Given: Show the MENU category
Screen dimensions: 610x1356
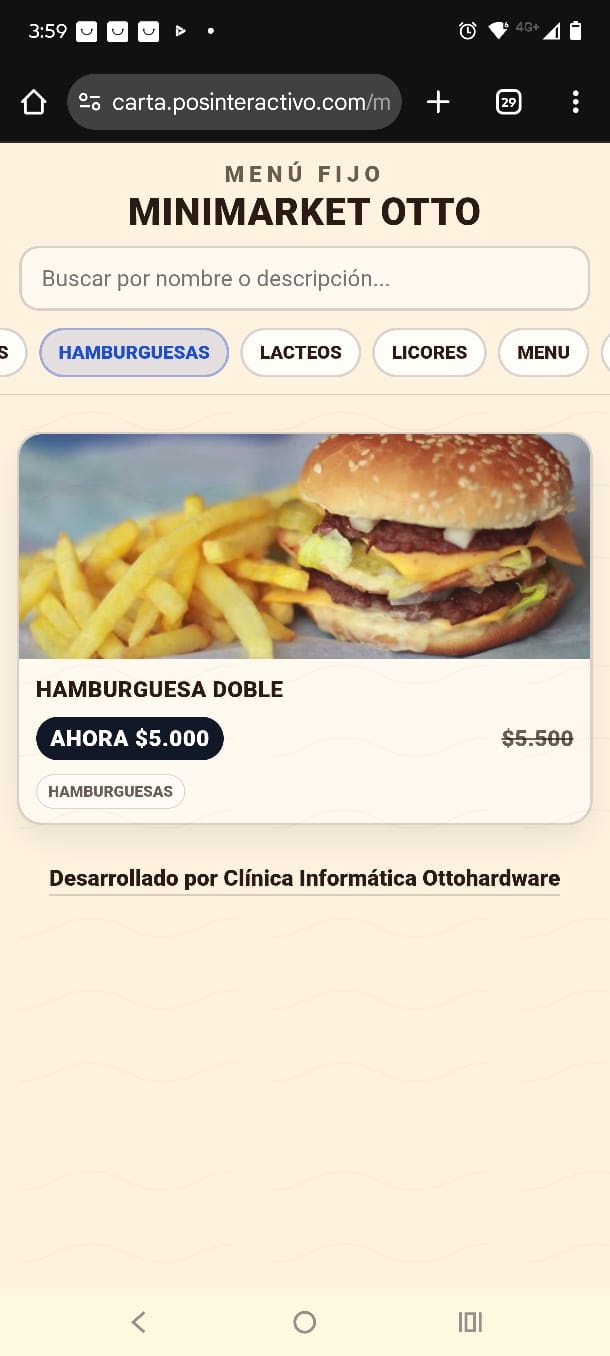Looking at the screenshot, I should [x=543, y=353].
